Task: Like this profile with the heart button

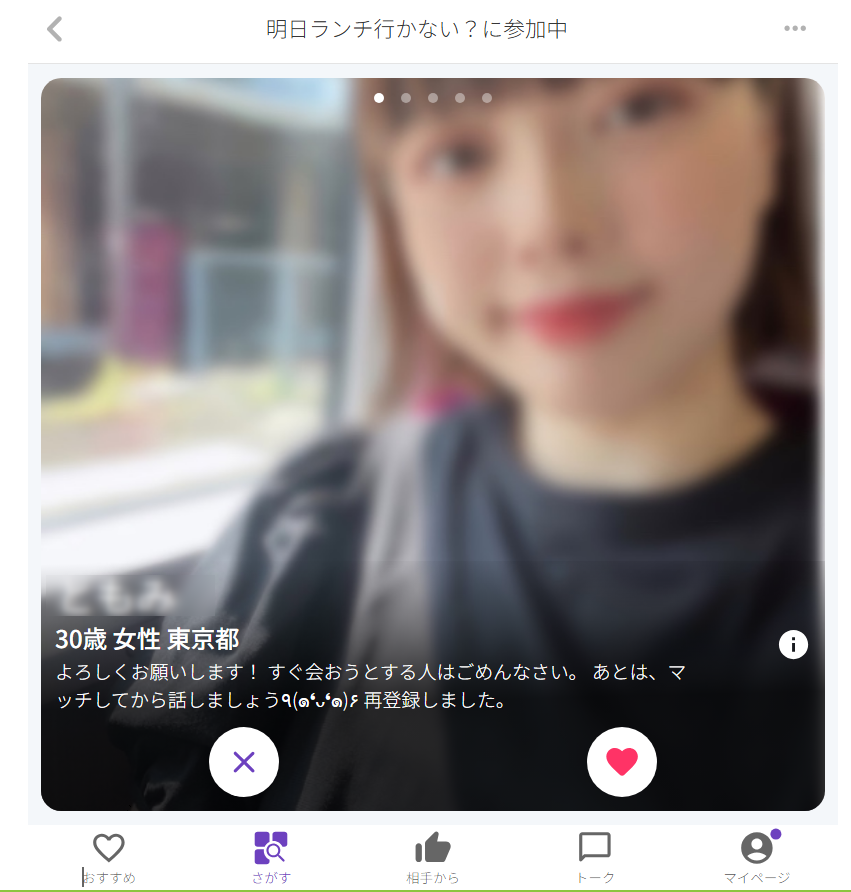Action: (x=621, y=762)
